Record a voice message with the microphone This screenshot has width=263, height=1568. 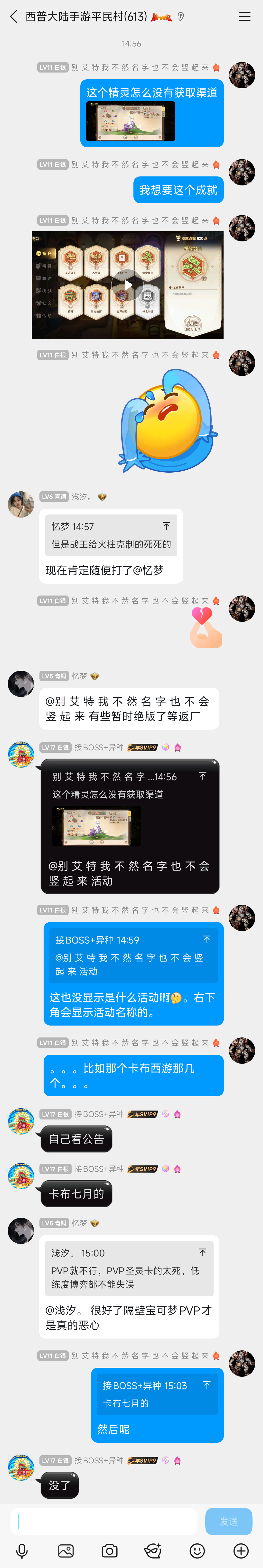(22, 1550)
